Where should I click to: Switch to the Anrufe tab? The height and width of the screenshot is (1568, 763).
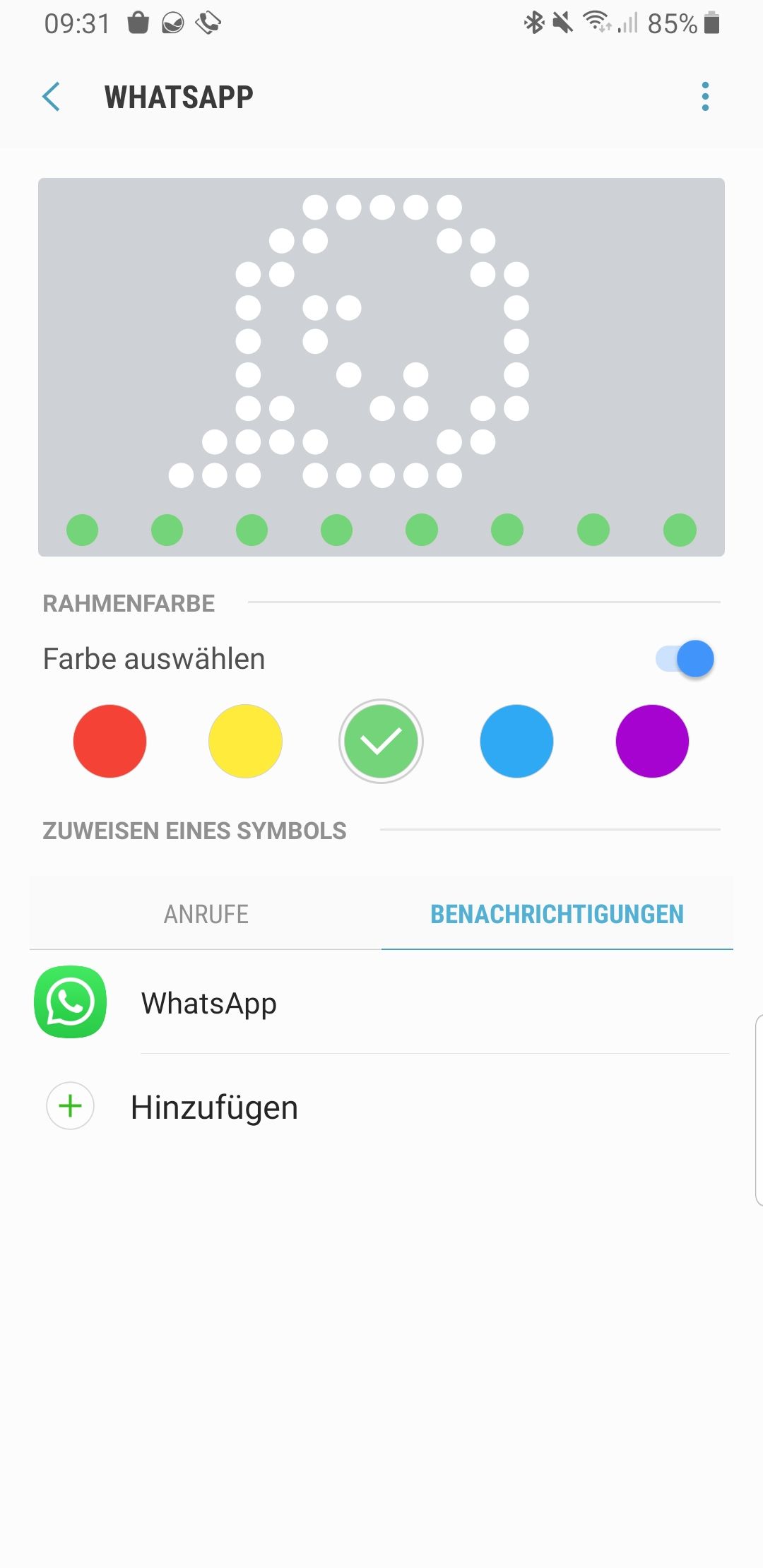pos(206,914)
